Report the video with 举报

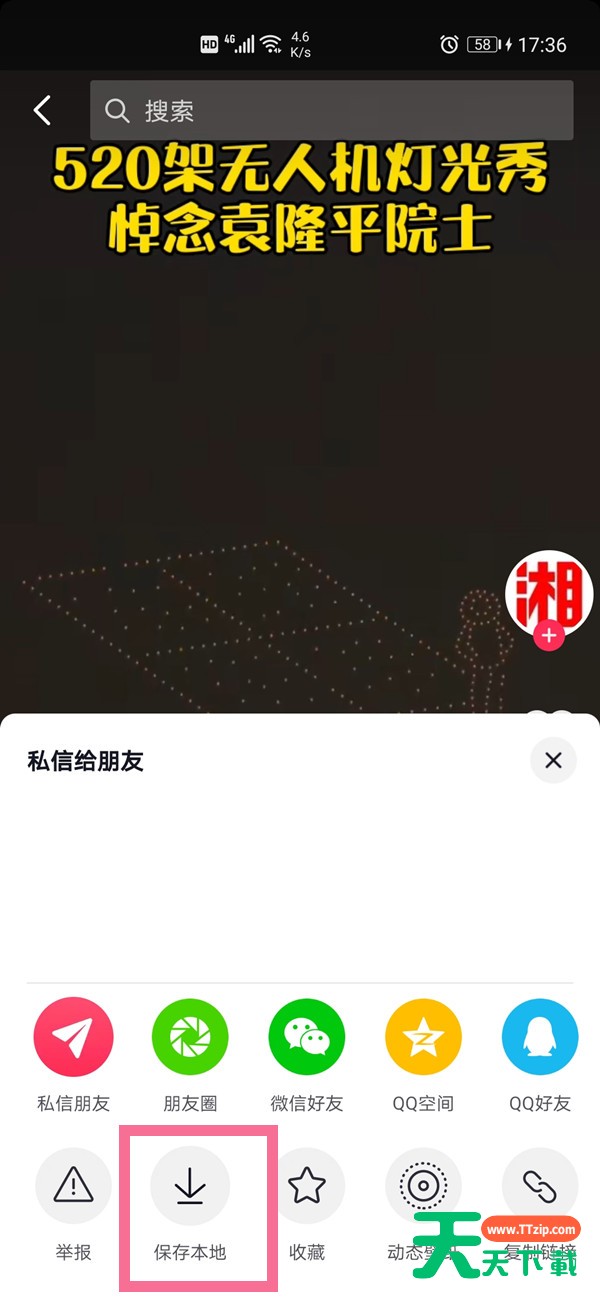[73, 1186]
